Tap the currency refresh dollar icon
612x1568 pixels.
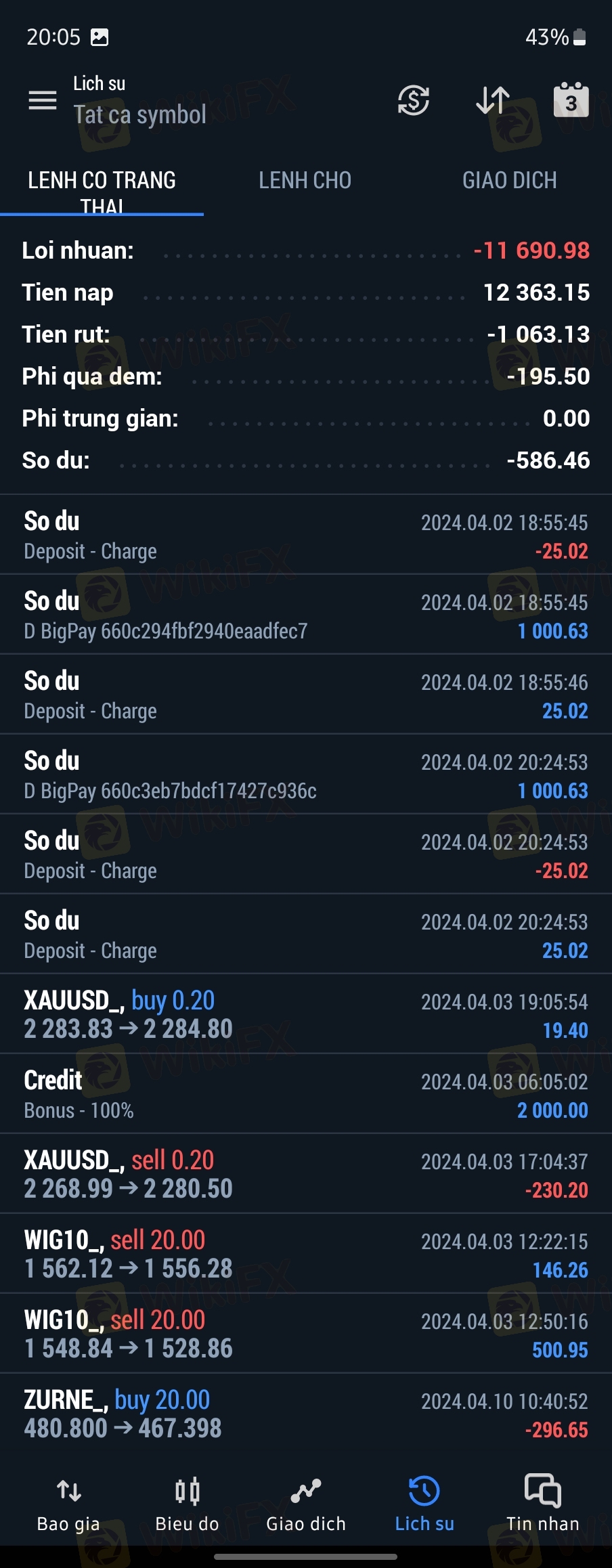[x=413, y=101]
